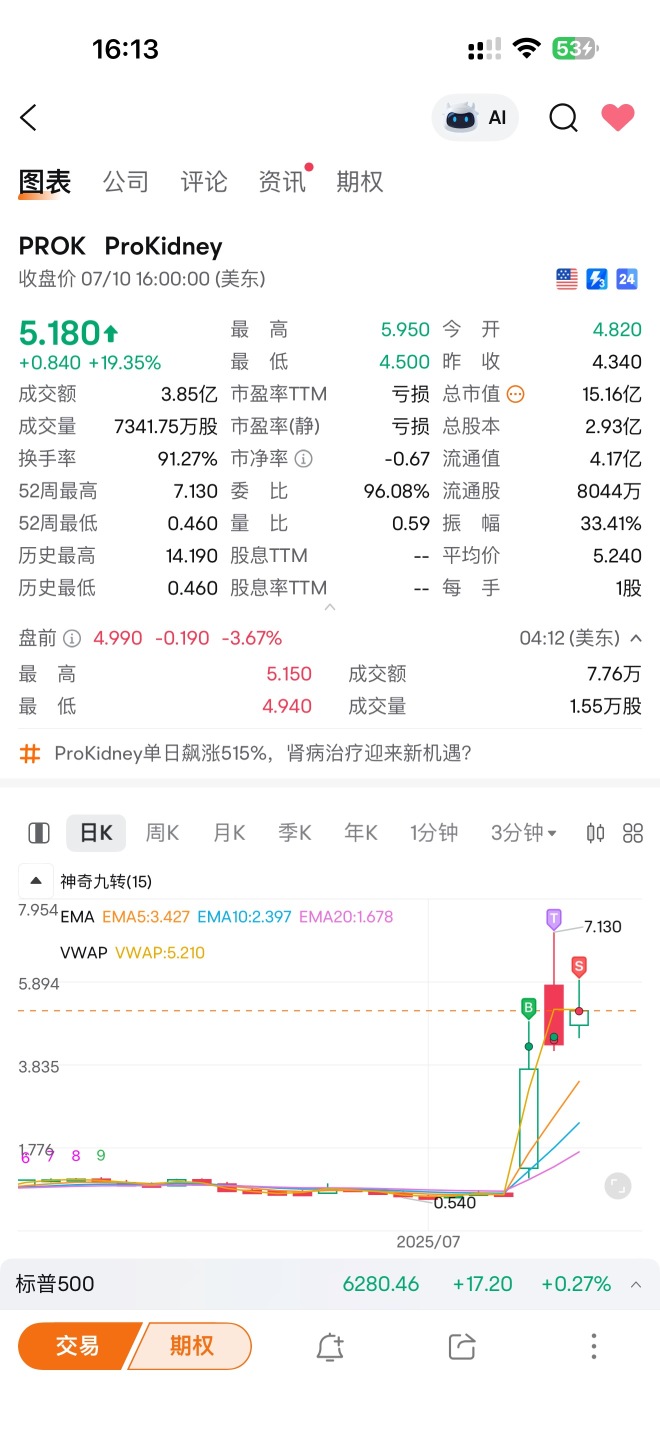Tap the orange 交易 button

tap(77, 1346)
